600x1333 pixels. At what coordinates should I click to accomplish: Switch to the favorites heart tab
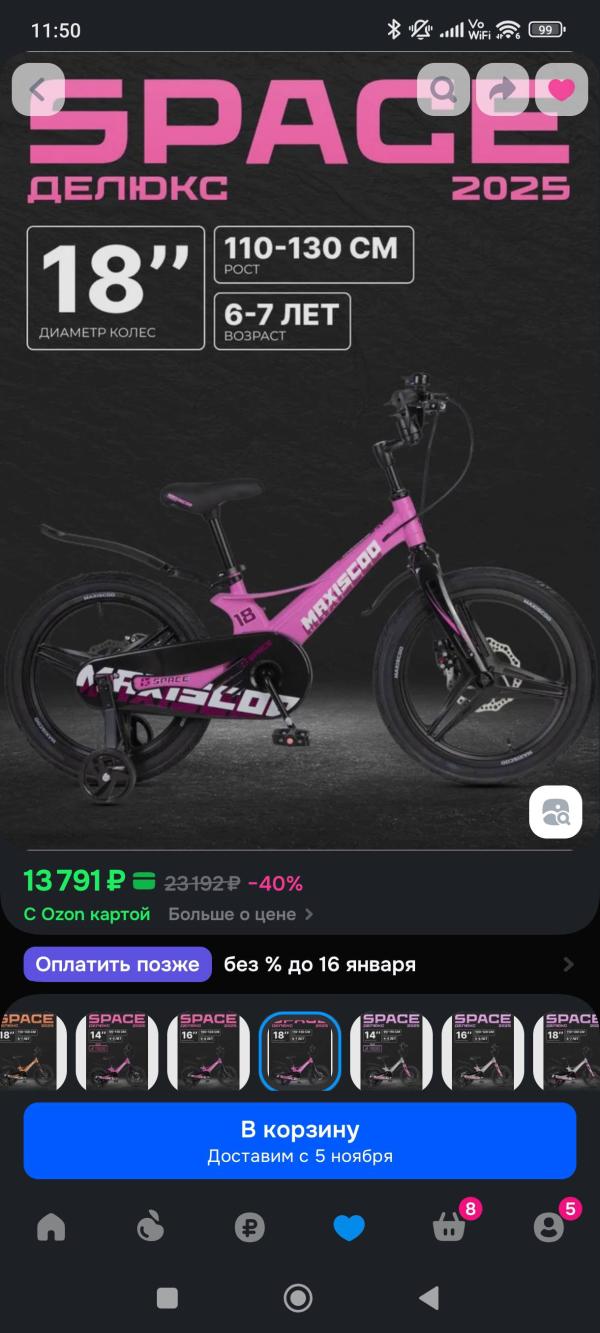[349, 1227]
